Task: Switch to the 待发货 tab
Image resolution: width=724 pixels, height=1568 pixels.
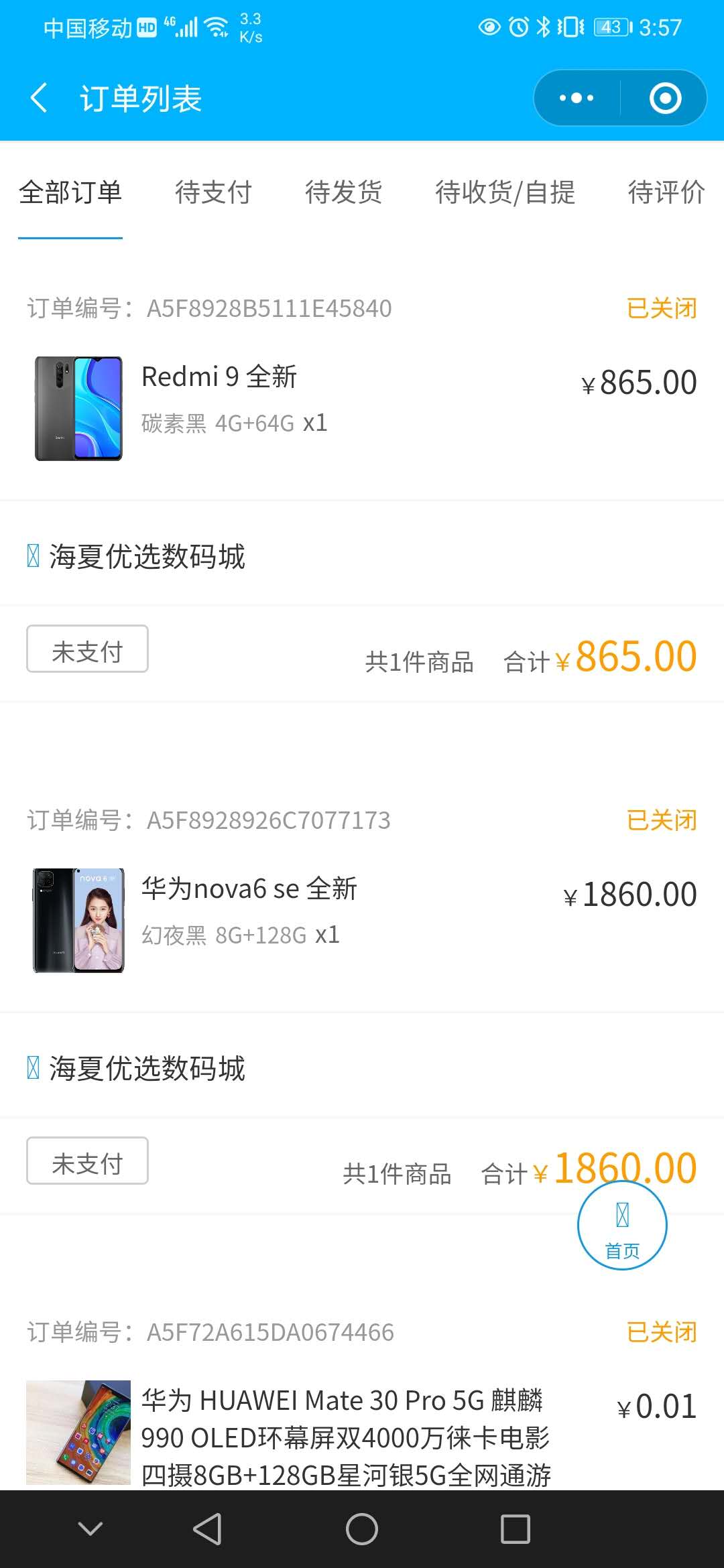Action: (343, 192)
